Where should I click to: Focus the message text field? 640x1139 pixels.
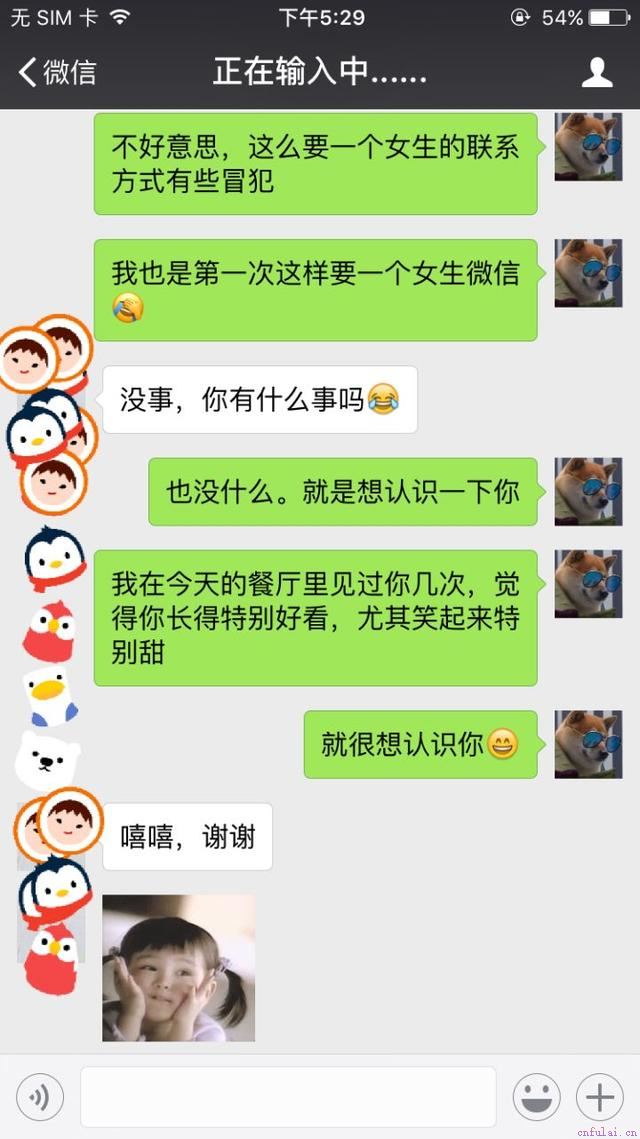288,1097
